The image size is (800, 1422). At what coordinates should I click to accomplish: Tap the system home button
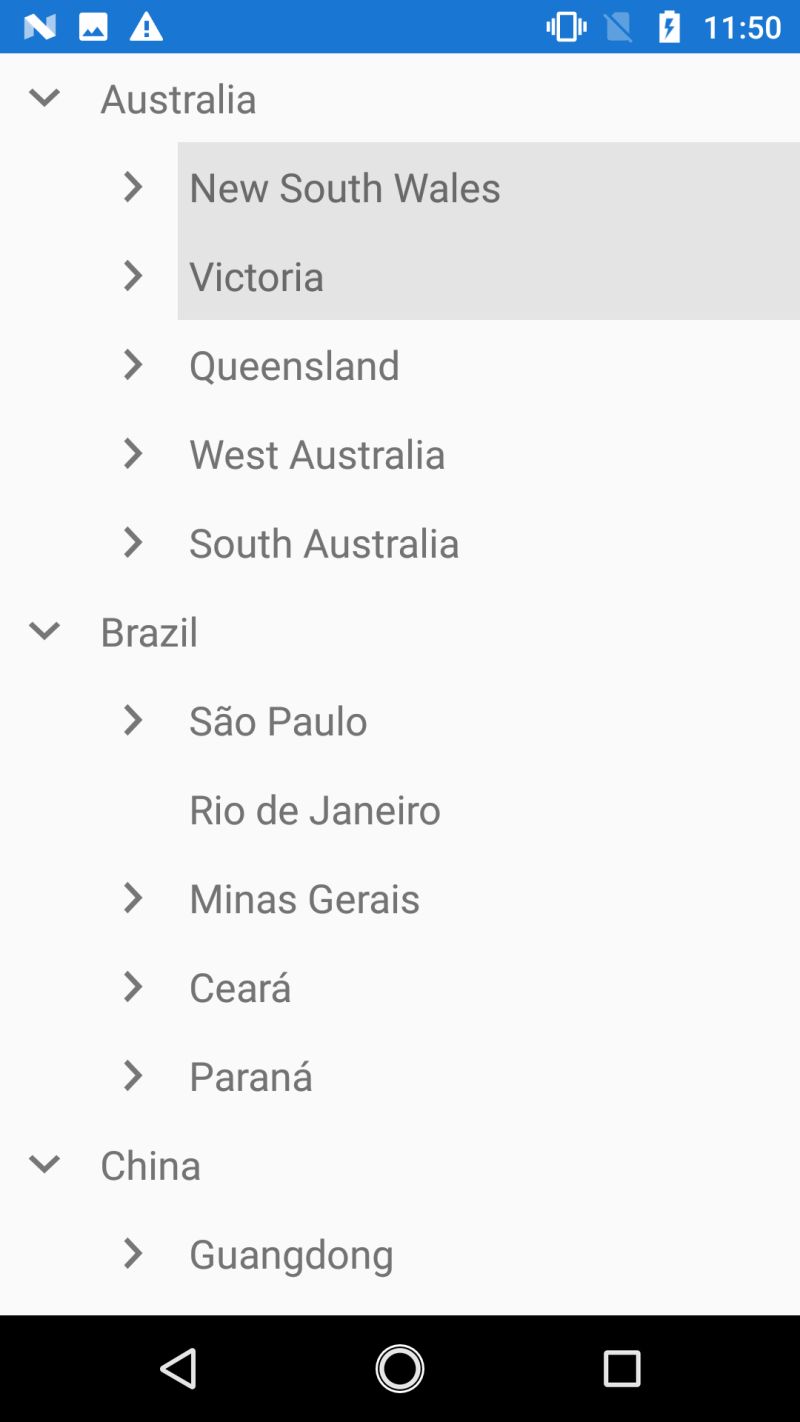pyautogui.click(x=400, y=1368)
